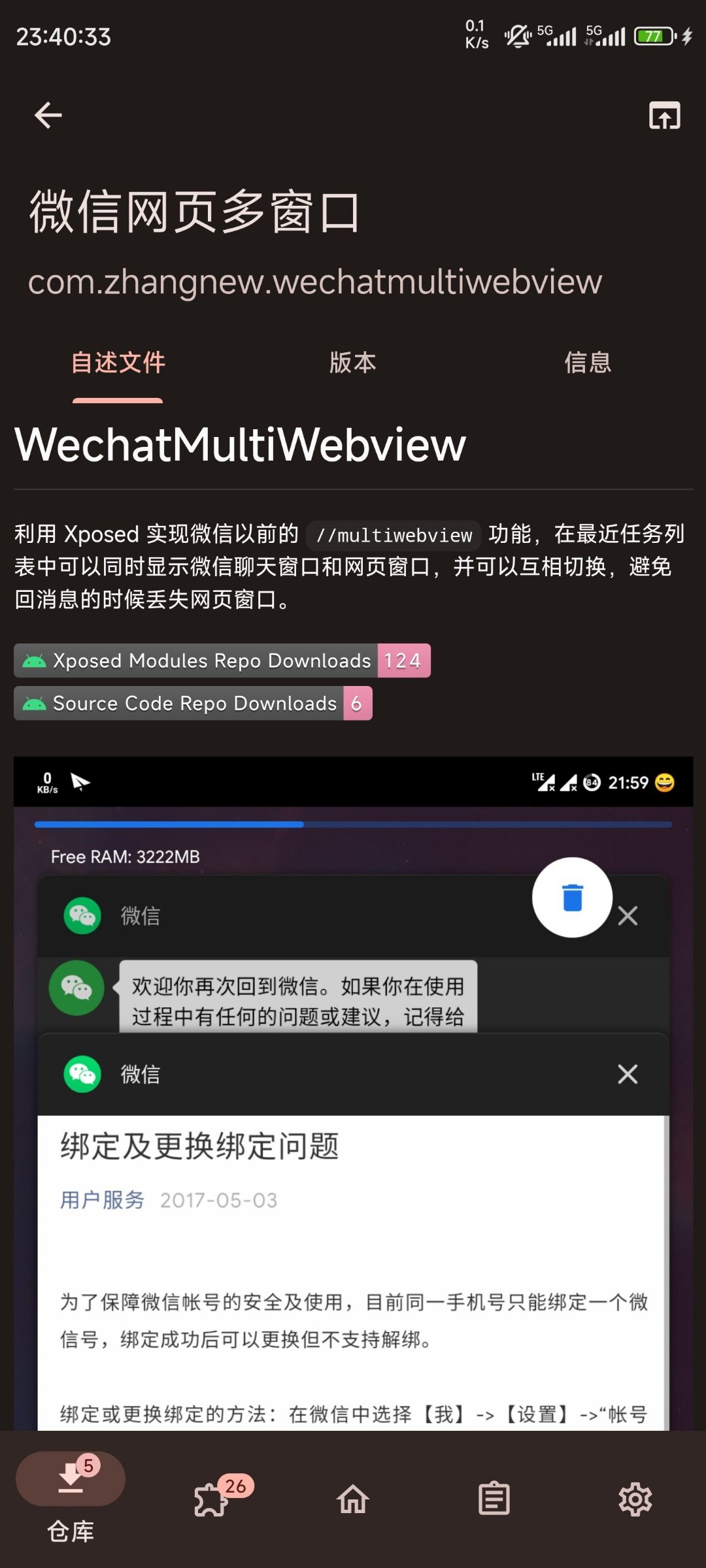The width and height of the screenshot is (706, 1568).
Task: Open the modules tab with 26 badge
Action: click(212, 1498)
